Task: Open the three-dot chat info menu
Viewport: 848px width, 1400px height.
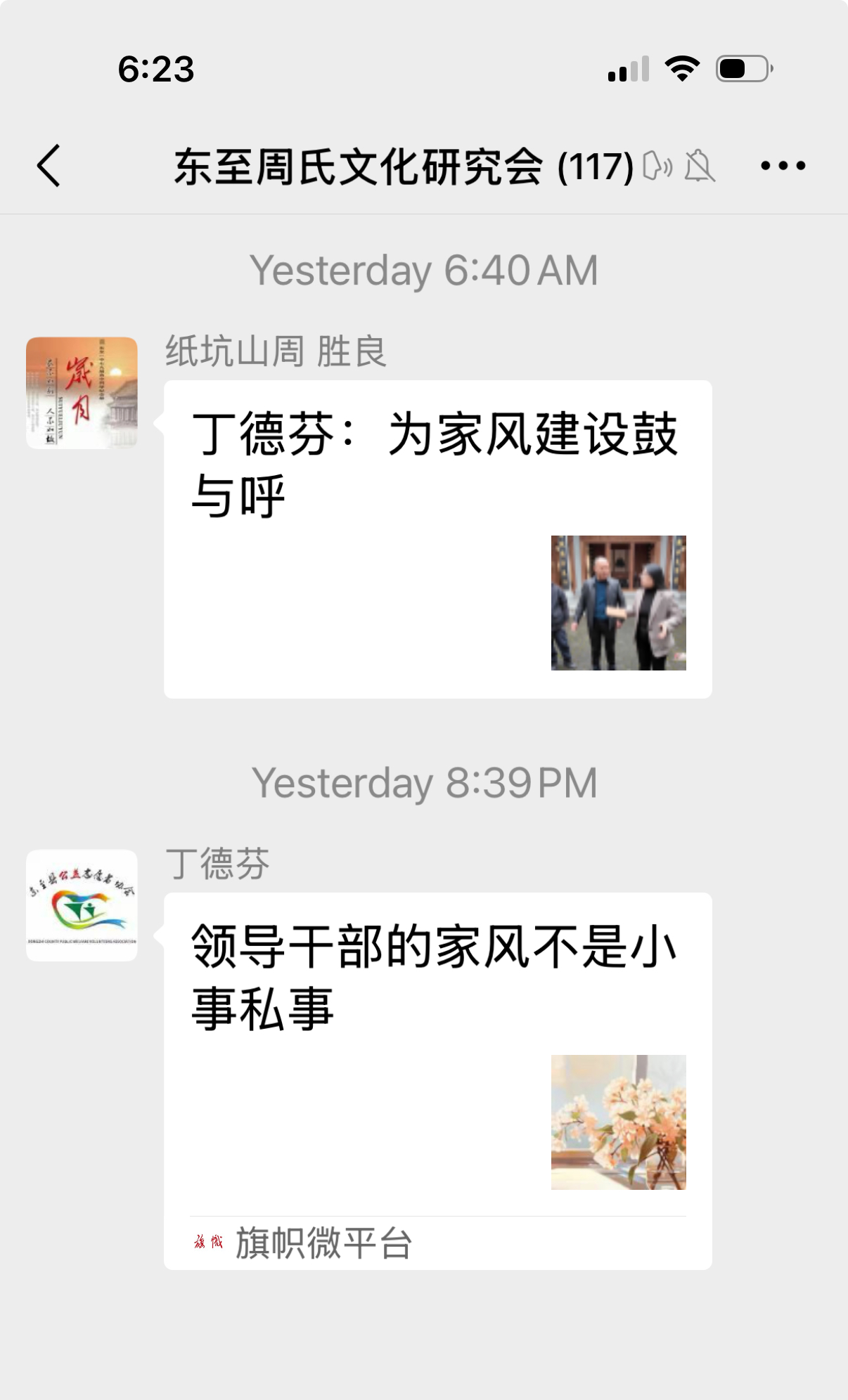Action: coord(783,166)
